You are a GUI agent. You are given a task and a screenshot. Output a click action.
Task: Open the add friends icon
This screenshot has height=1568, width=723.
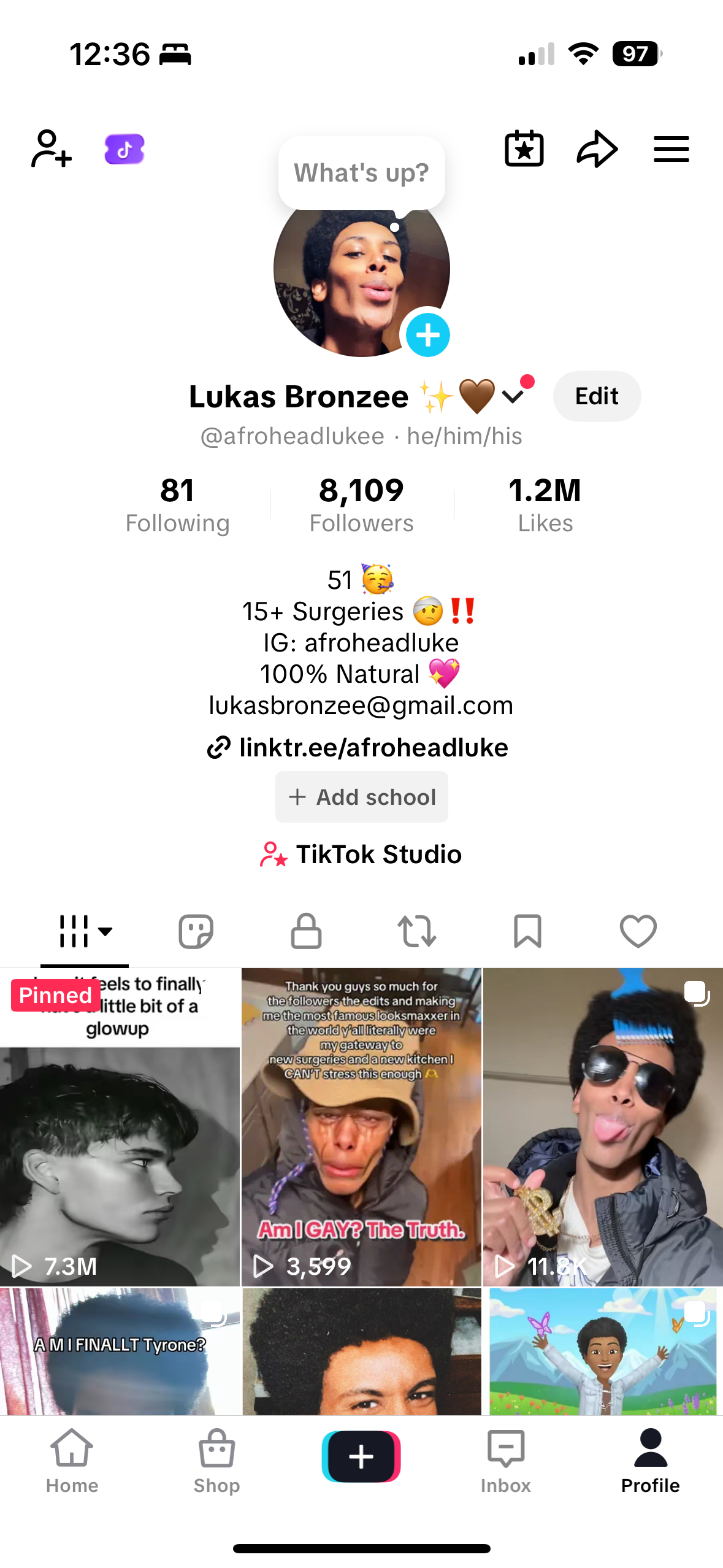(52, 148)
